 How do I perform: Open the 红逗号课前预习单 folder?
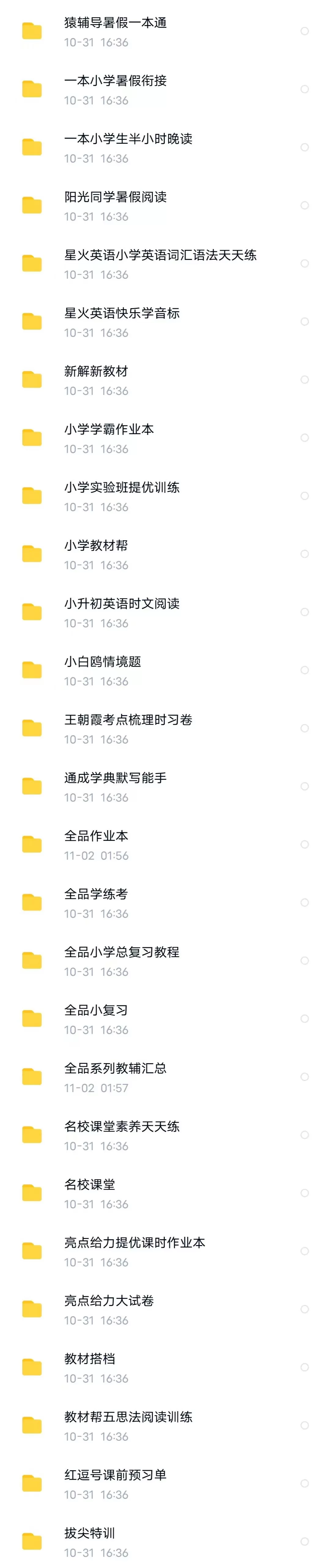point(115,1475)
